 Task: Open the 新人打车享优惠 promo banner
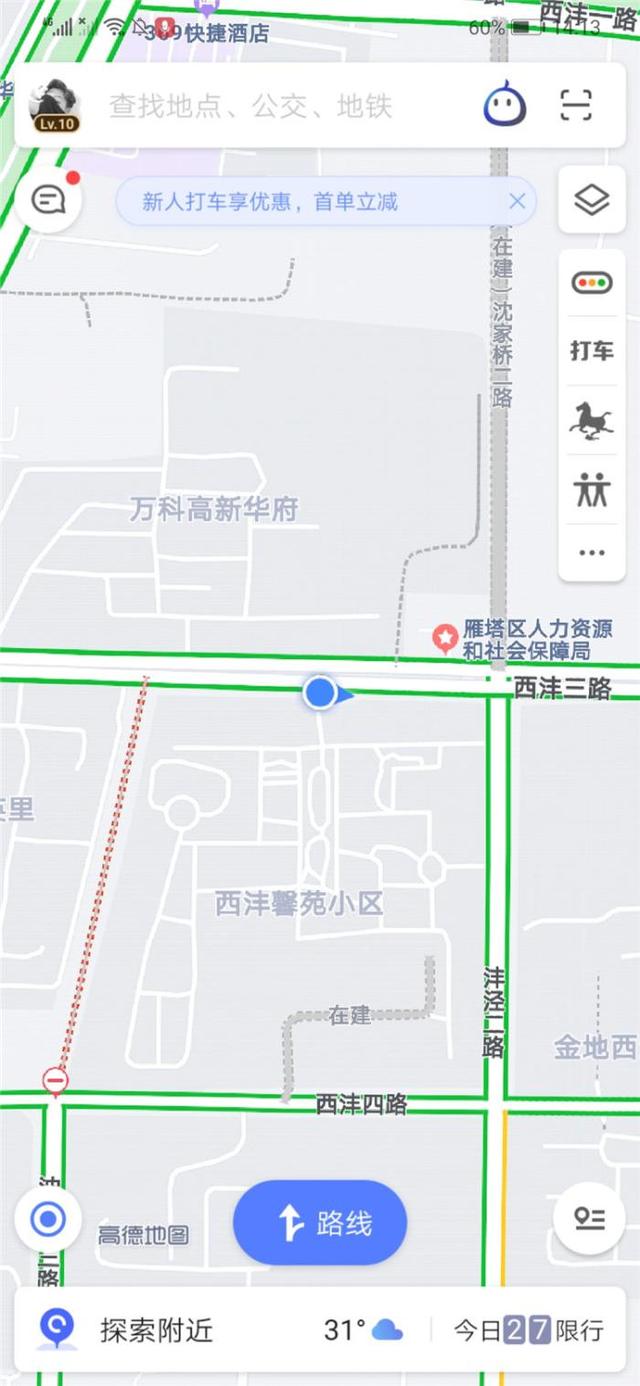270,202
